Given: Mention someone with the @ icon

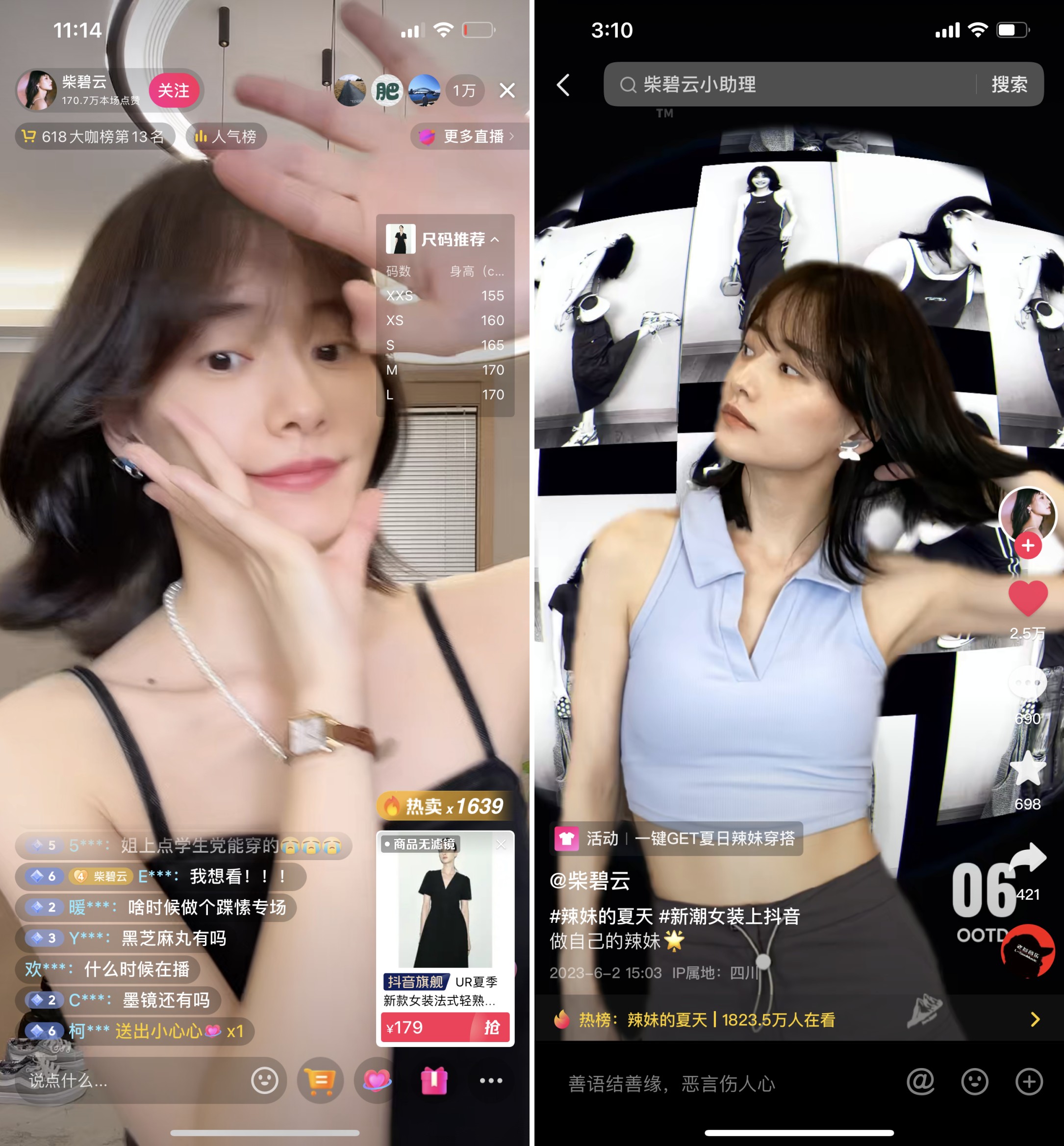Looking at the screenshot, I should 920,1081.
